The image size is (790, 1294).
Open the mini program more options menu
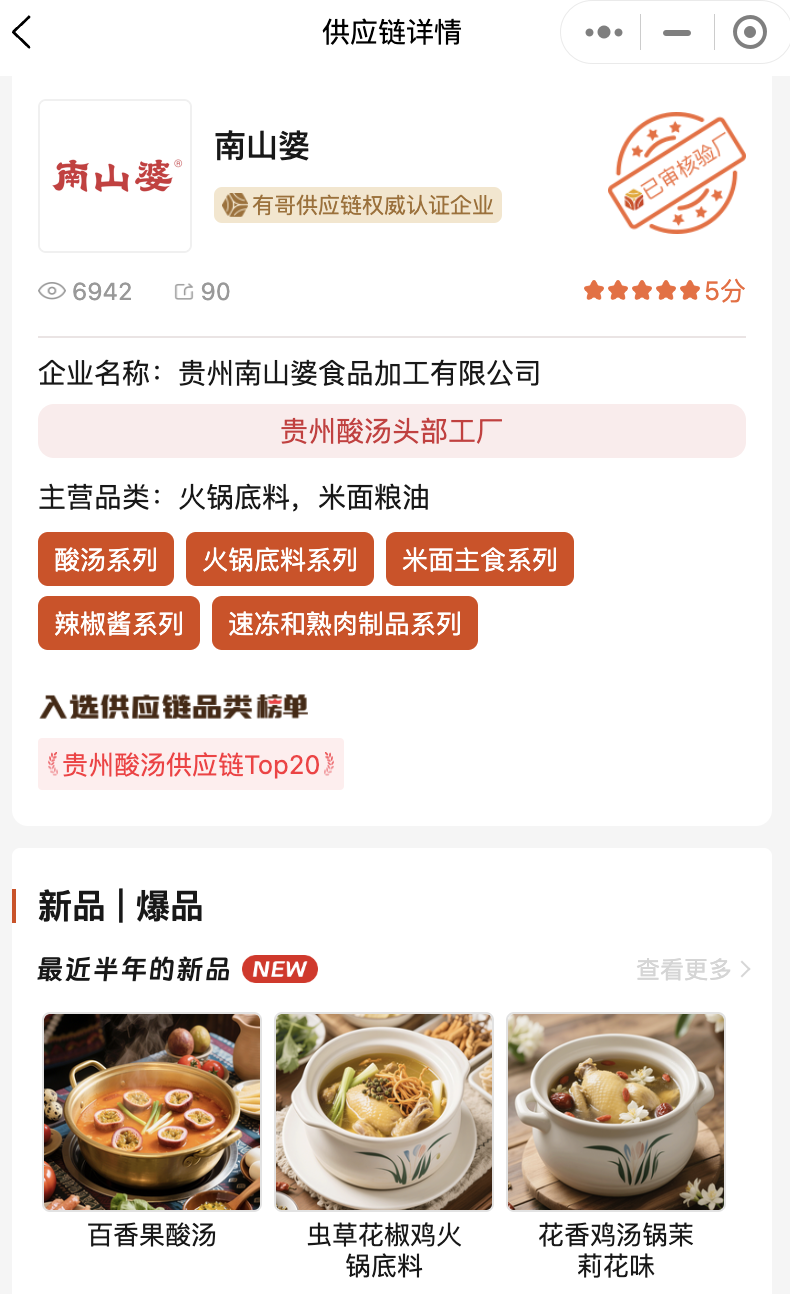point(604,32)
